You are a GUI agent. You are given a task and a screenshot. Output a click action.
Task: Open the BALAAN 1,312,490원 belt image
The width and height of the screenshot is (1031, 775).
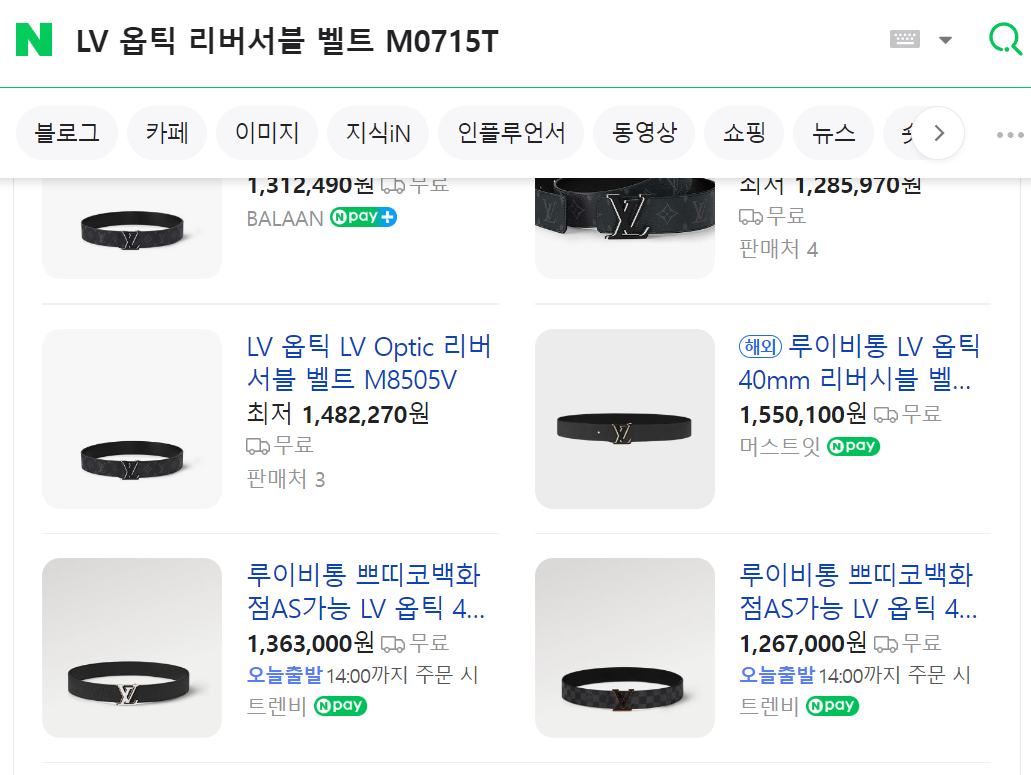point(131,229)
